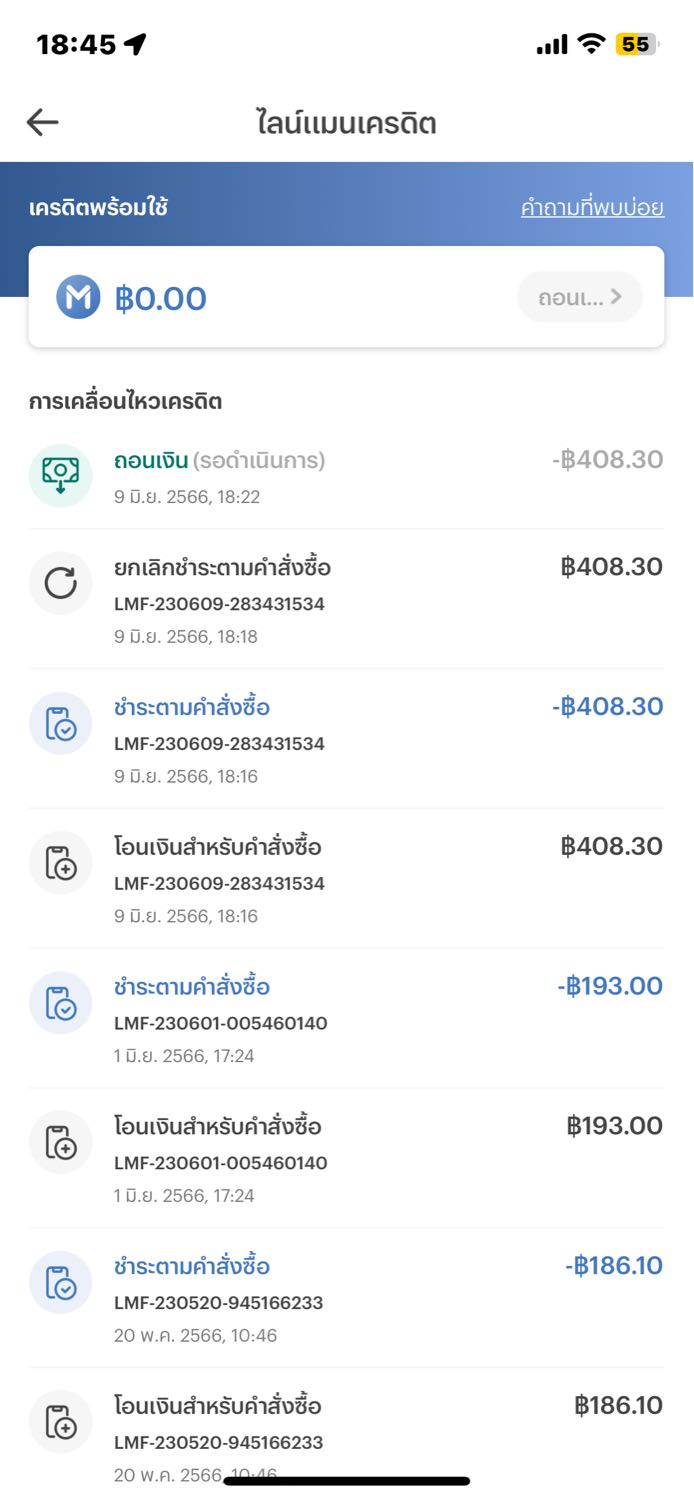The image size is (694, 1500).
Task: Open the คำถามที่พบบ่อย FAQ link
Action: (592, 208)
